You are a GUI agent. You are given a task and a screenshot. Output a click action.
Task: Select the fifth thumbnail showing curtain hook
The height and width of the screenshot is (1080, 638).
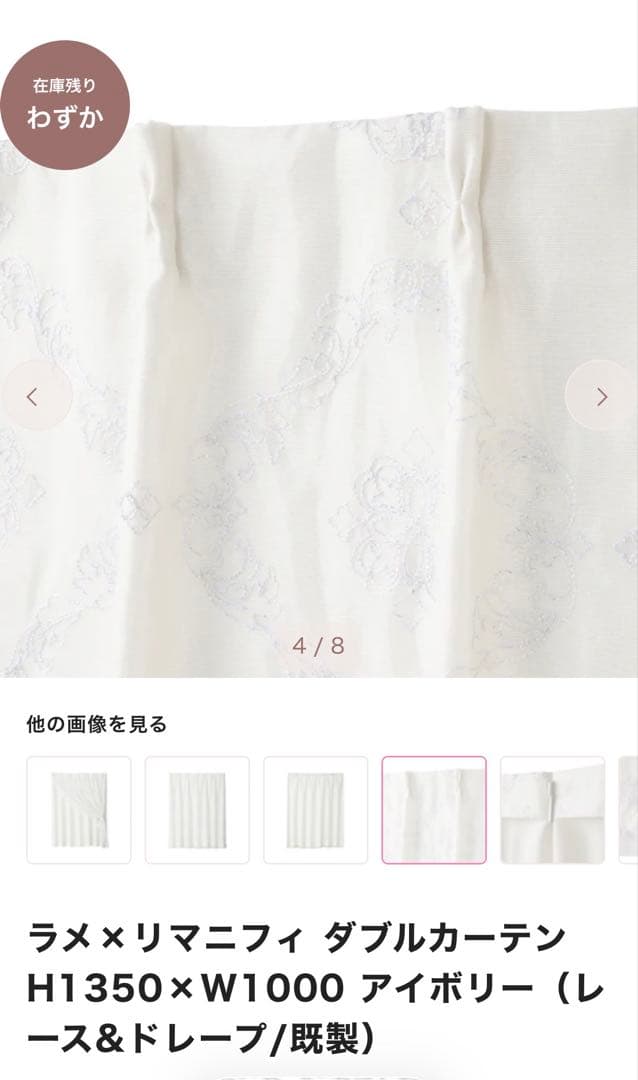[x=552, y=810]
